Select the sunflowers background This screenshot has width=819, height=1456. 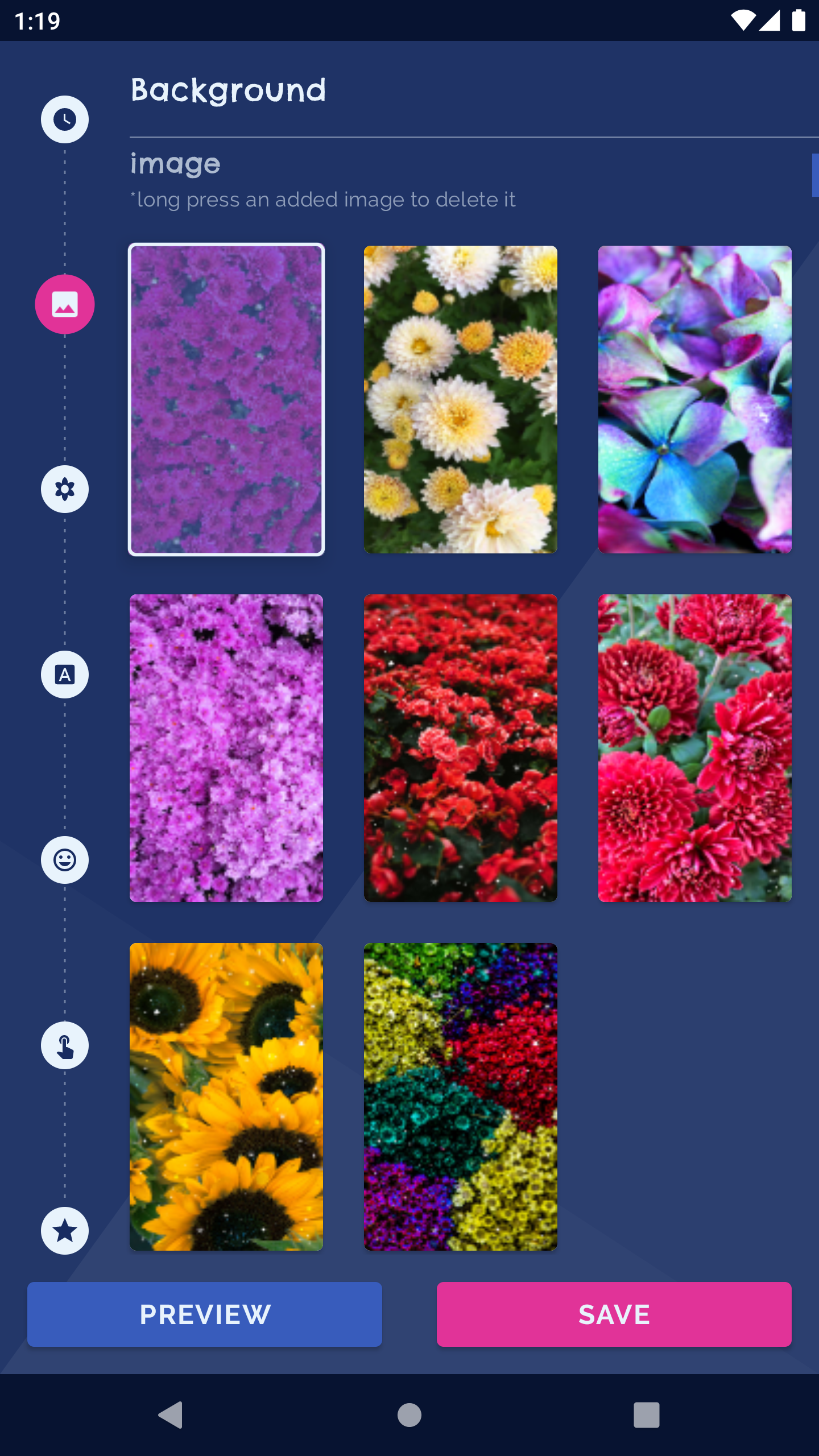(226, 1097)
